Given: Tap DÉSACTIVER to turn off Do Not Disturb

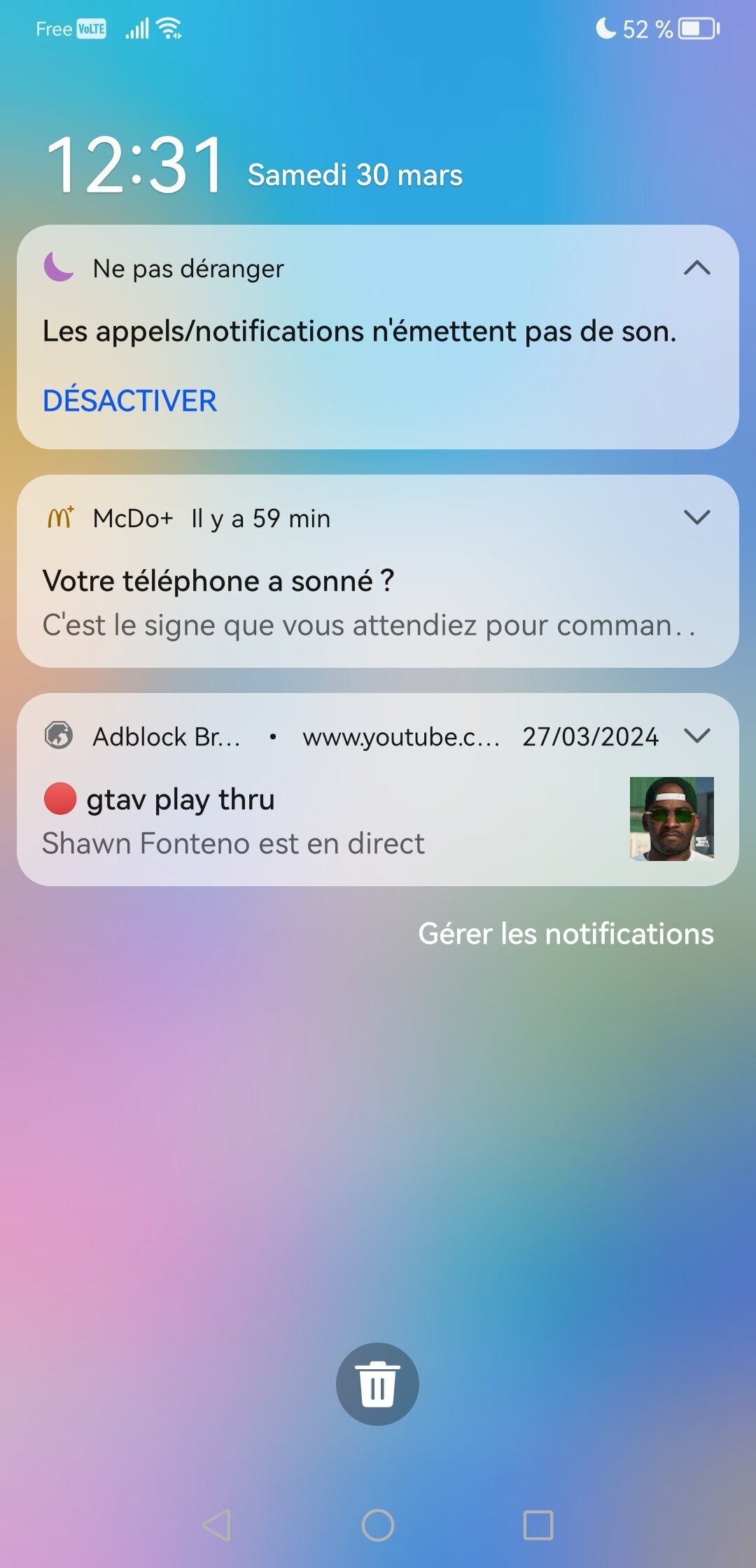Looking at the screenshot, I should click(x=129, y=400).
